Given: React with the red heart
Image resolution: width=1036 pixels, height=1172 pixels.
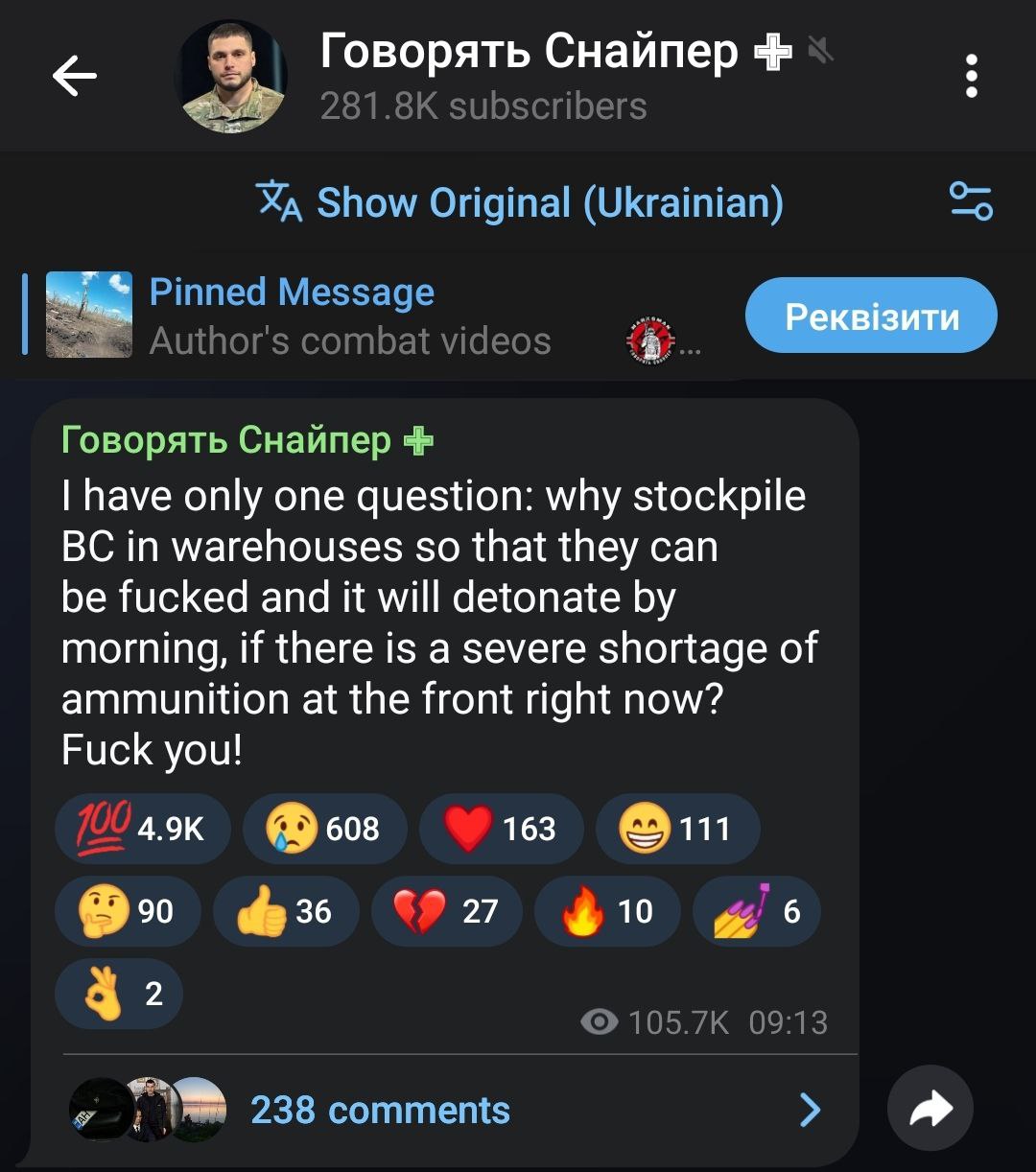Looking at the screenshot, I should coord(501,829).
